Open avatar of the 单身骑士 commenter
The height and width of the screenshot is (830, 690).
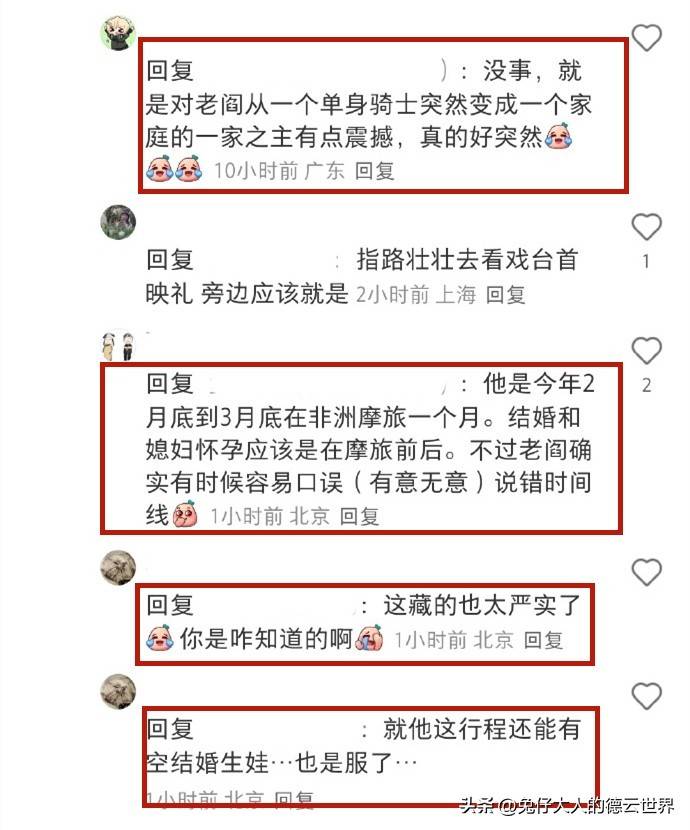(x=118, y=36)
